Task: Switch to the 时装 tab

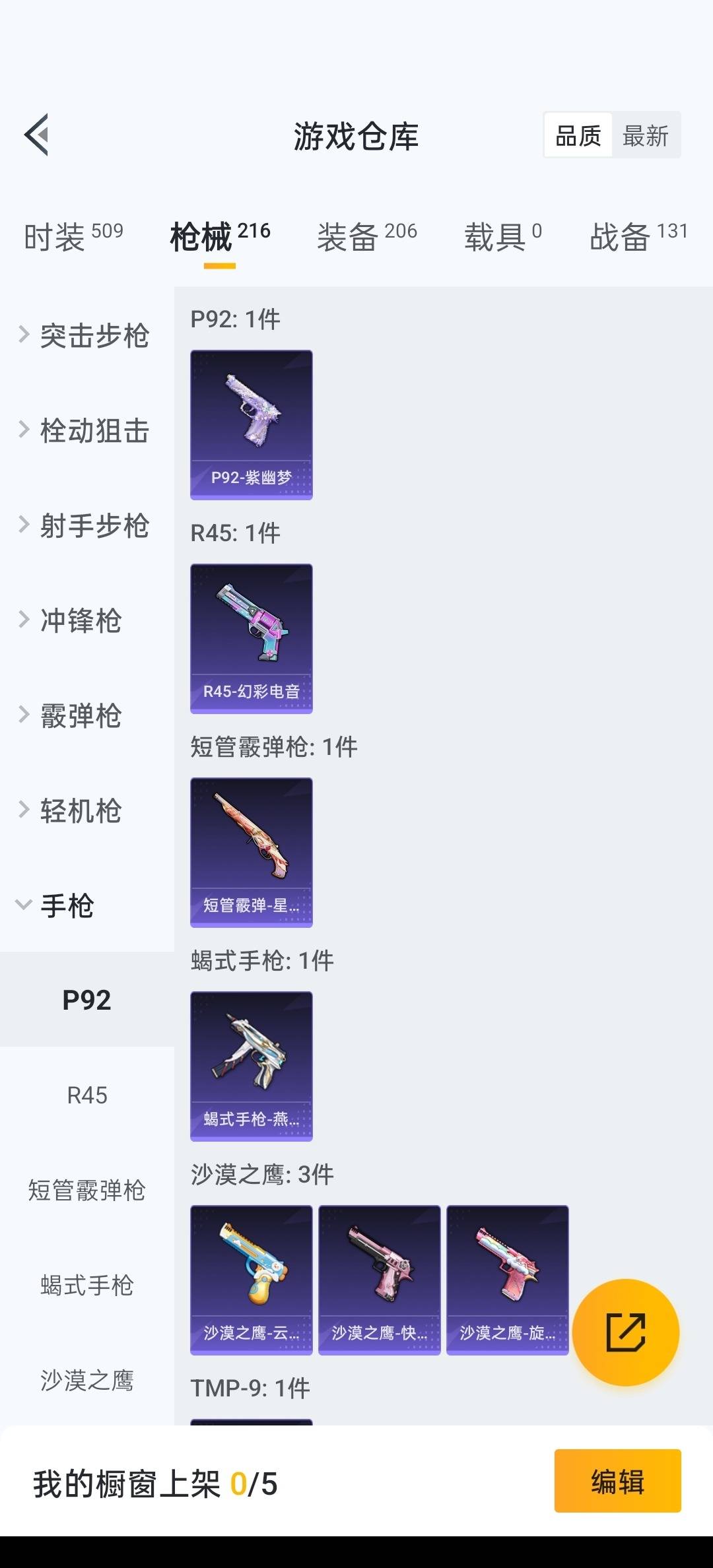Action: (x=73, y=236)
